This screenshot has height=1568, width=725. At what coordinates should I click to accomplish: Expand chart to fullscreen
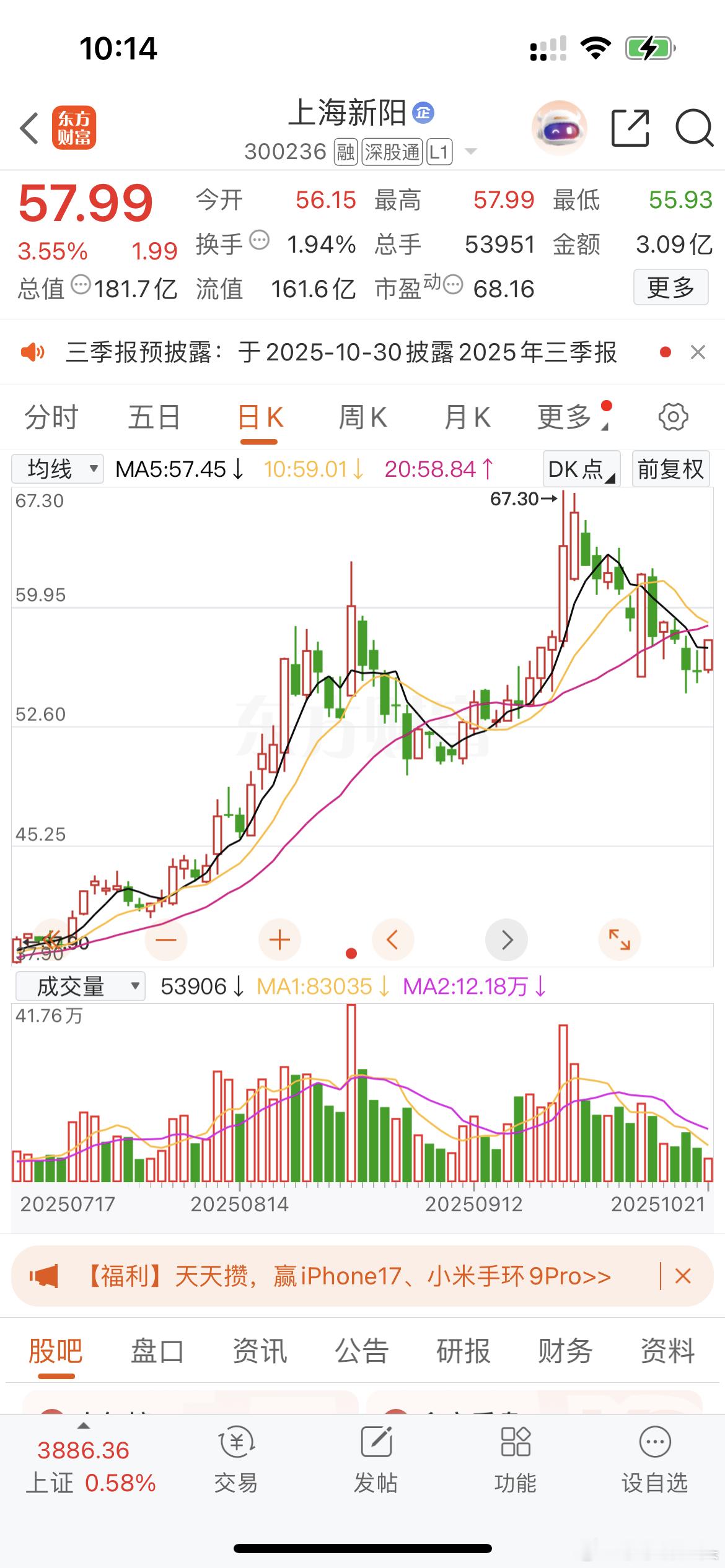619,939
